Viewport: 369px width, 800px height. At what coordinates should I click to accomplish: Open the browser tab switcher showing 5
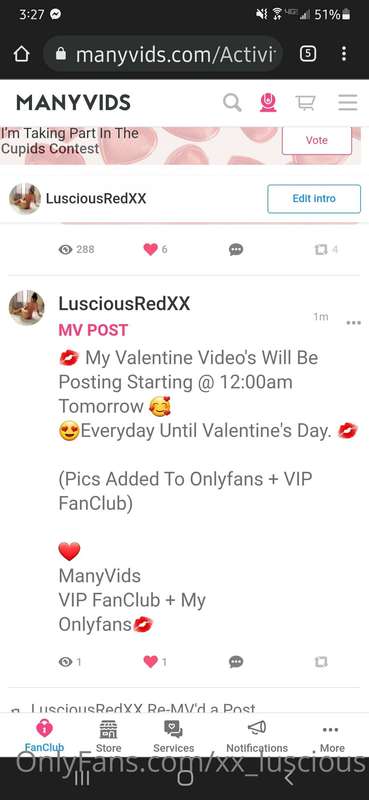point(308,54)
